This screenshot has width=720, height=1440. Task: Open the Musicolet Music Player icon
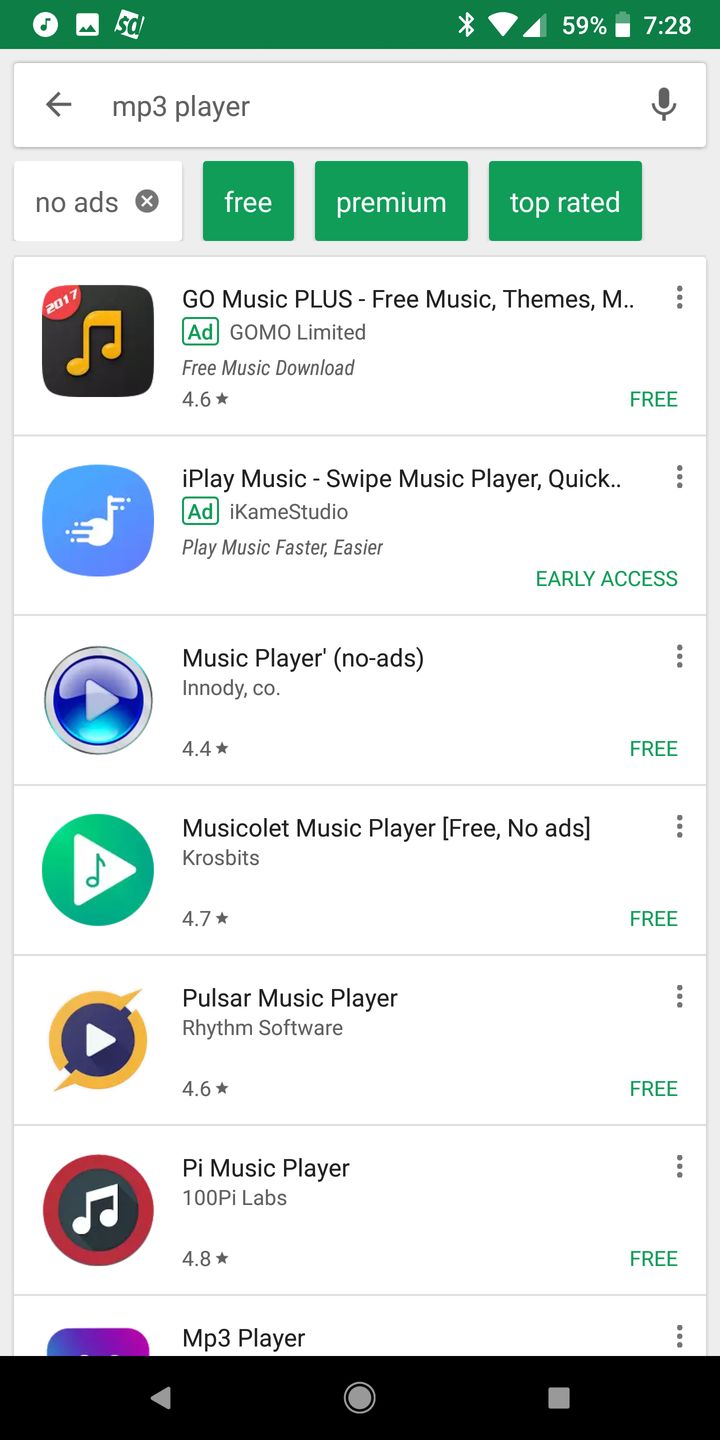[x=97, y=869]
